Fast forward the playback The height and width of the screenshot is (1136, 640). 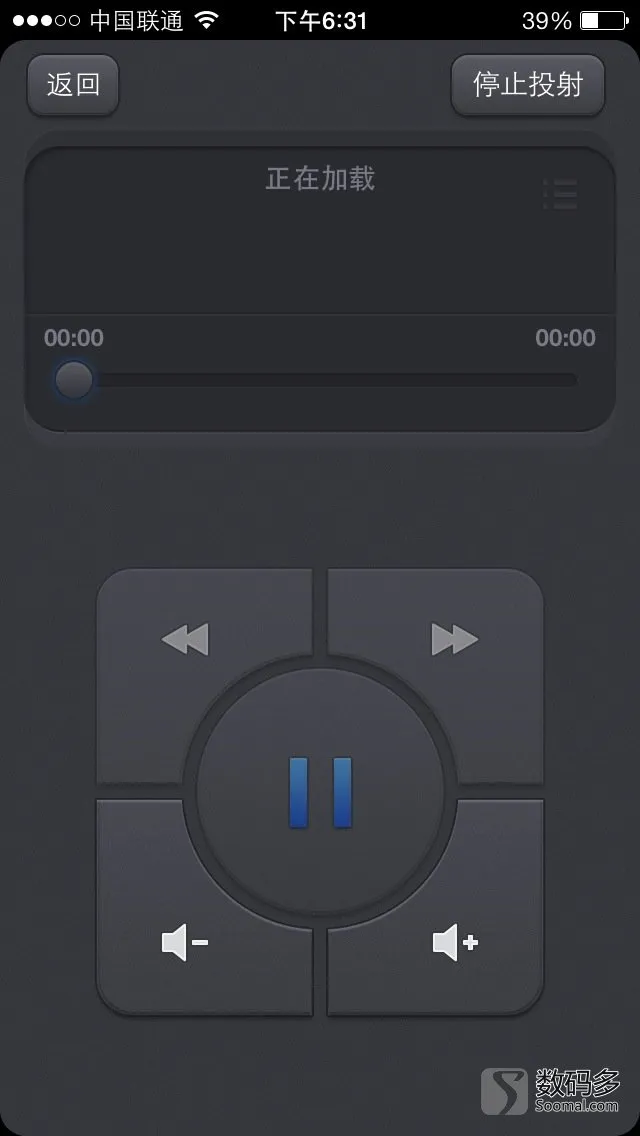pos(454,638)
